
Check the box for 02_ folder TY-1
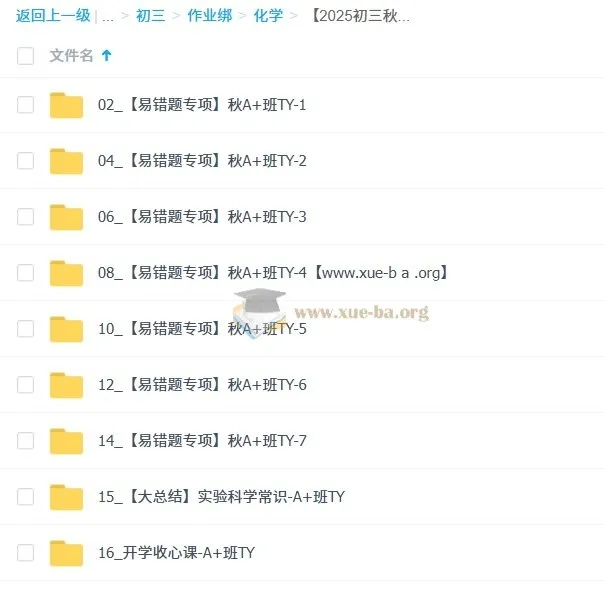25,105
